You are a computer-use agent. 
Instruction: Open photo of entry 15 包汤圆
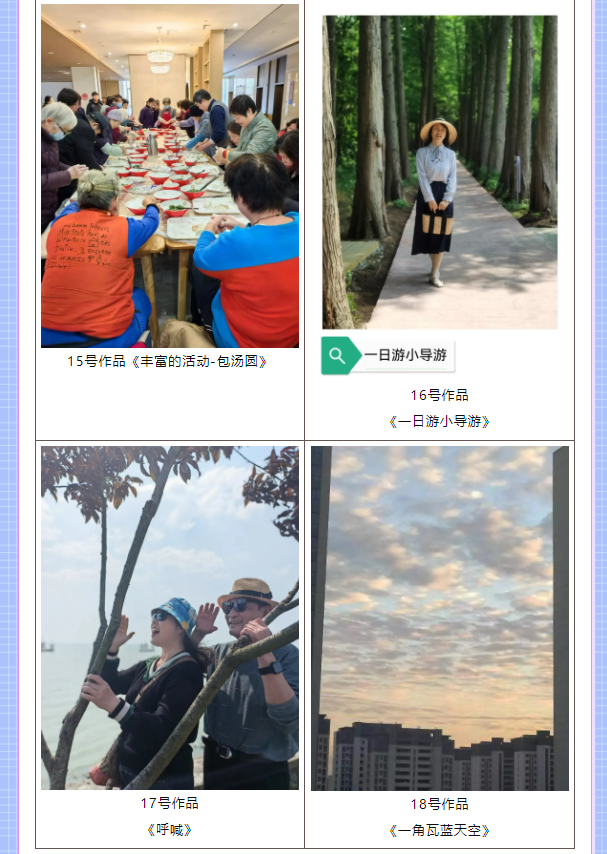[x=170, y=176]
